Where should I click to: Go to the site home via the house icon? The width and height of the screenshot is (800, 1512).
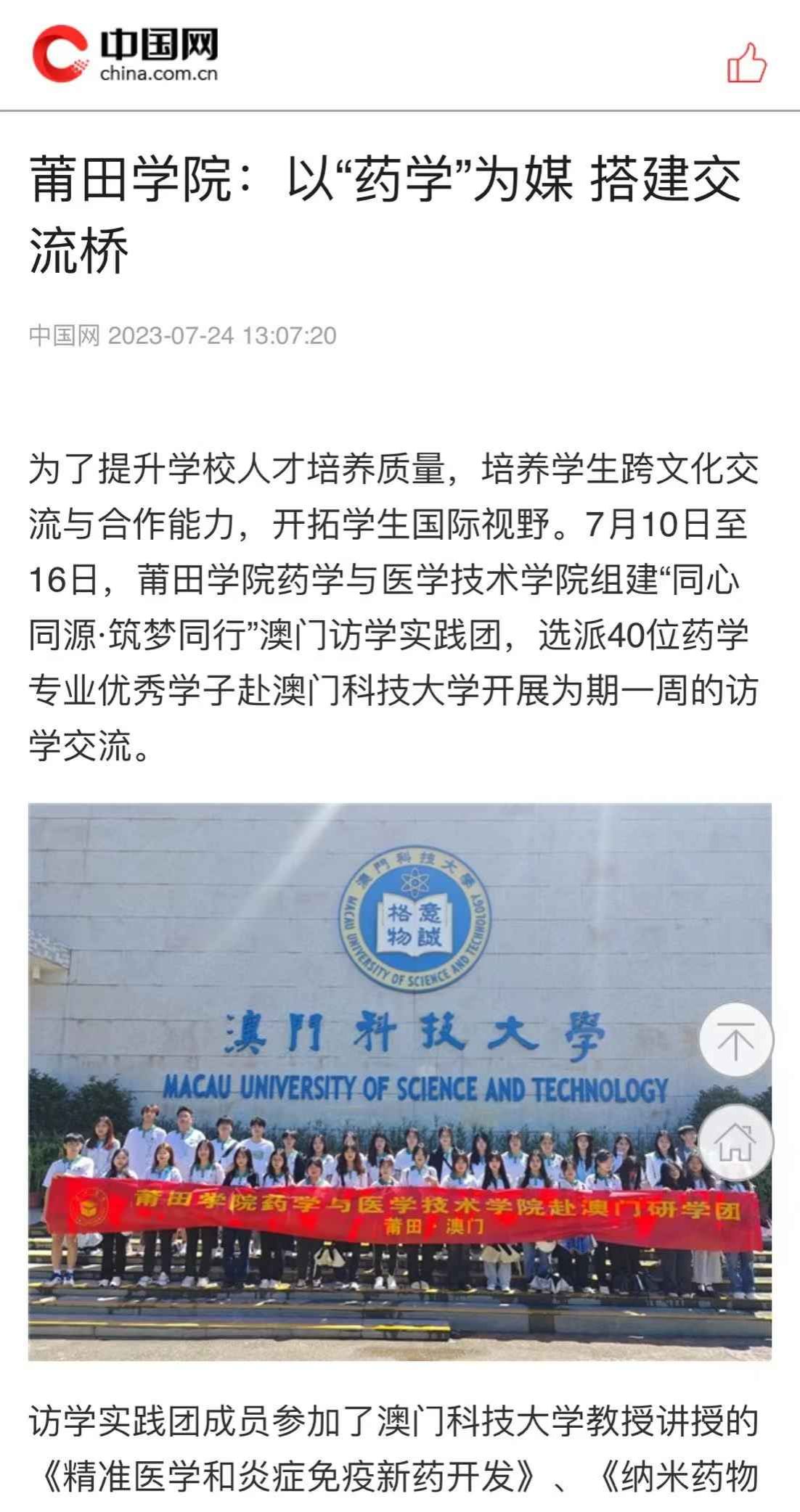735,1142
